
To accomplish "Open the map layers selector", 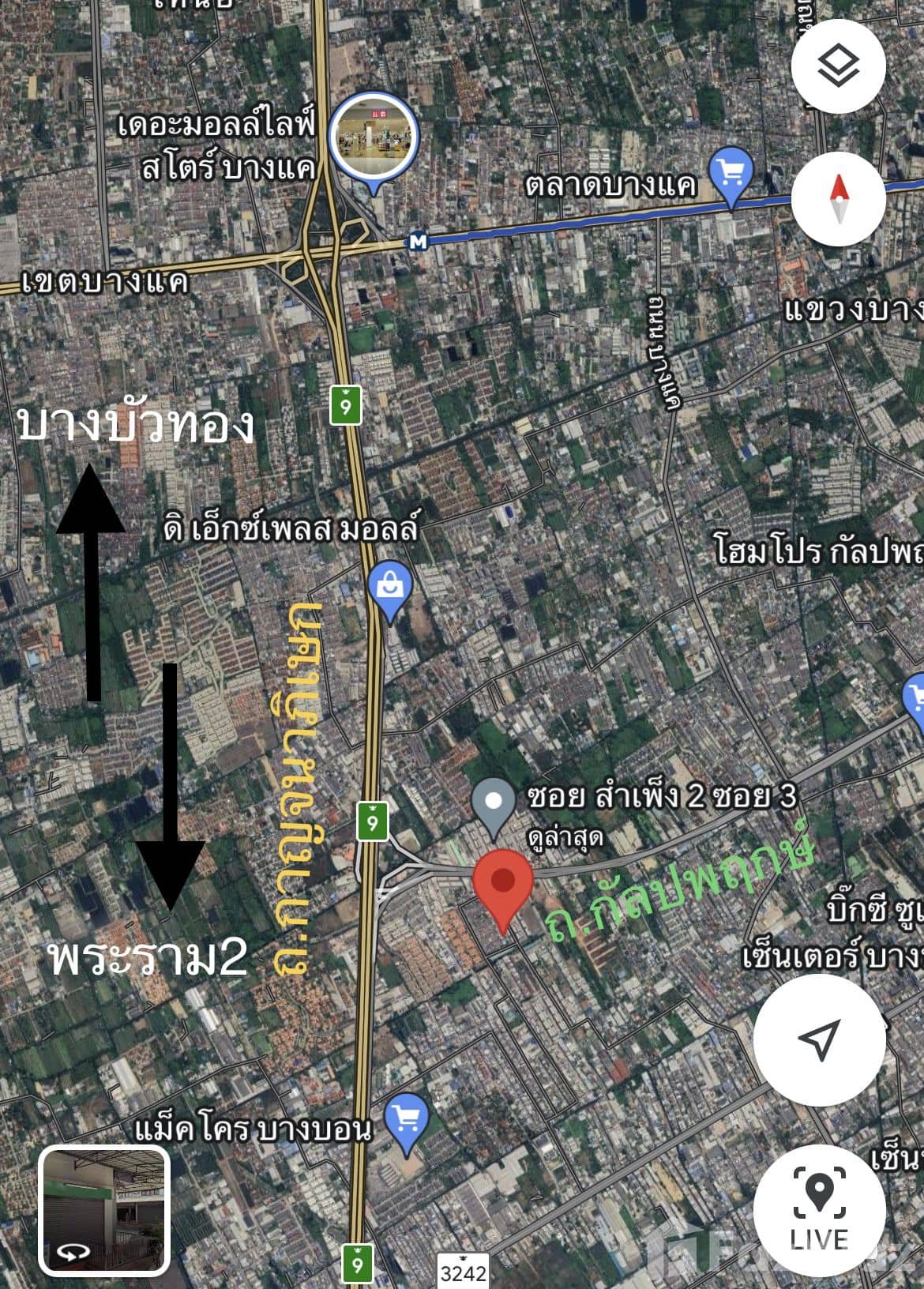I will [838, 66].
